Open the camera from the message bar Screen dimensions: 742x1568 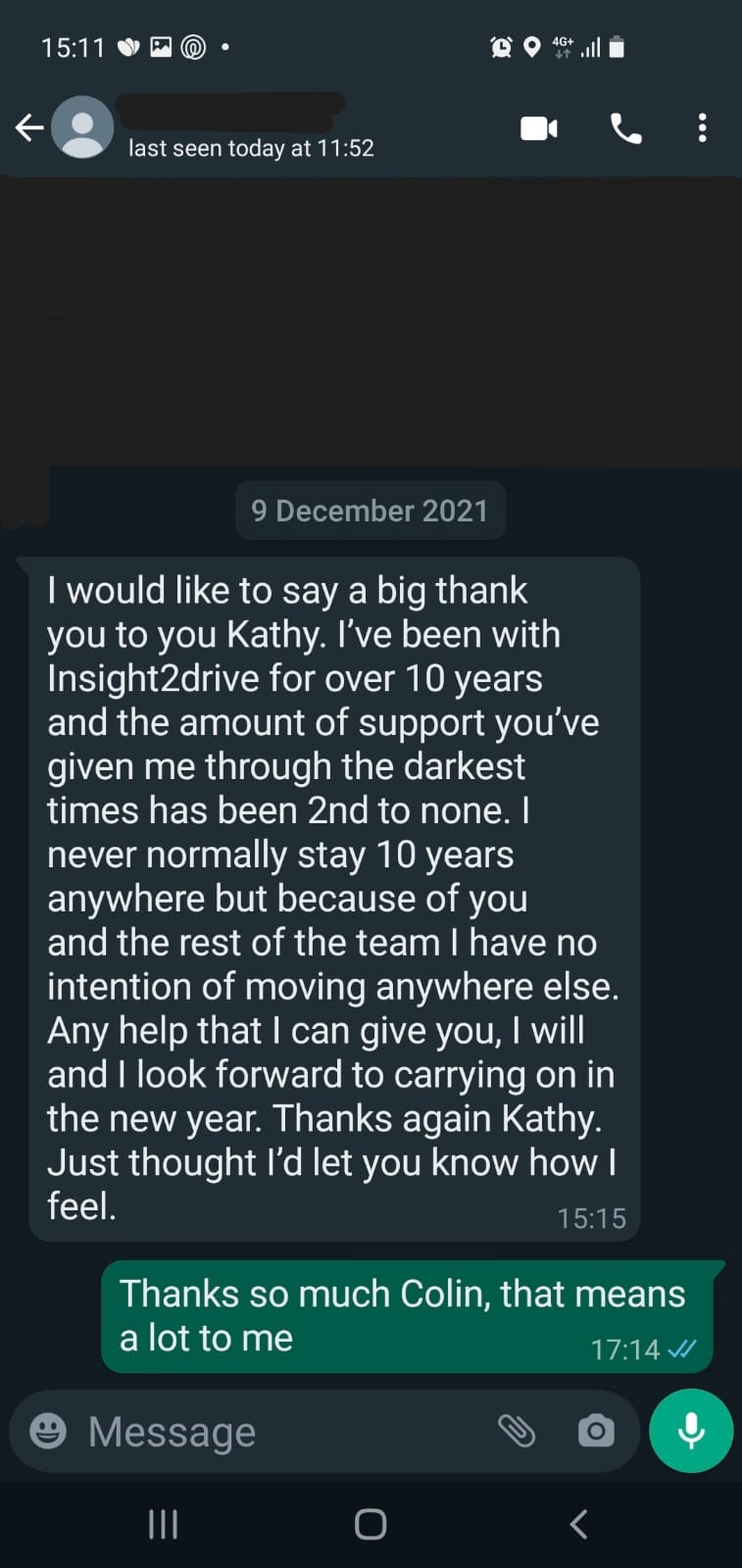[596, 1432]
